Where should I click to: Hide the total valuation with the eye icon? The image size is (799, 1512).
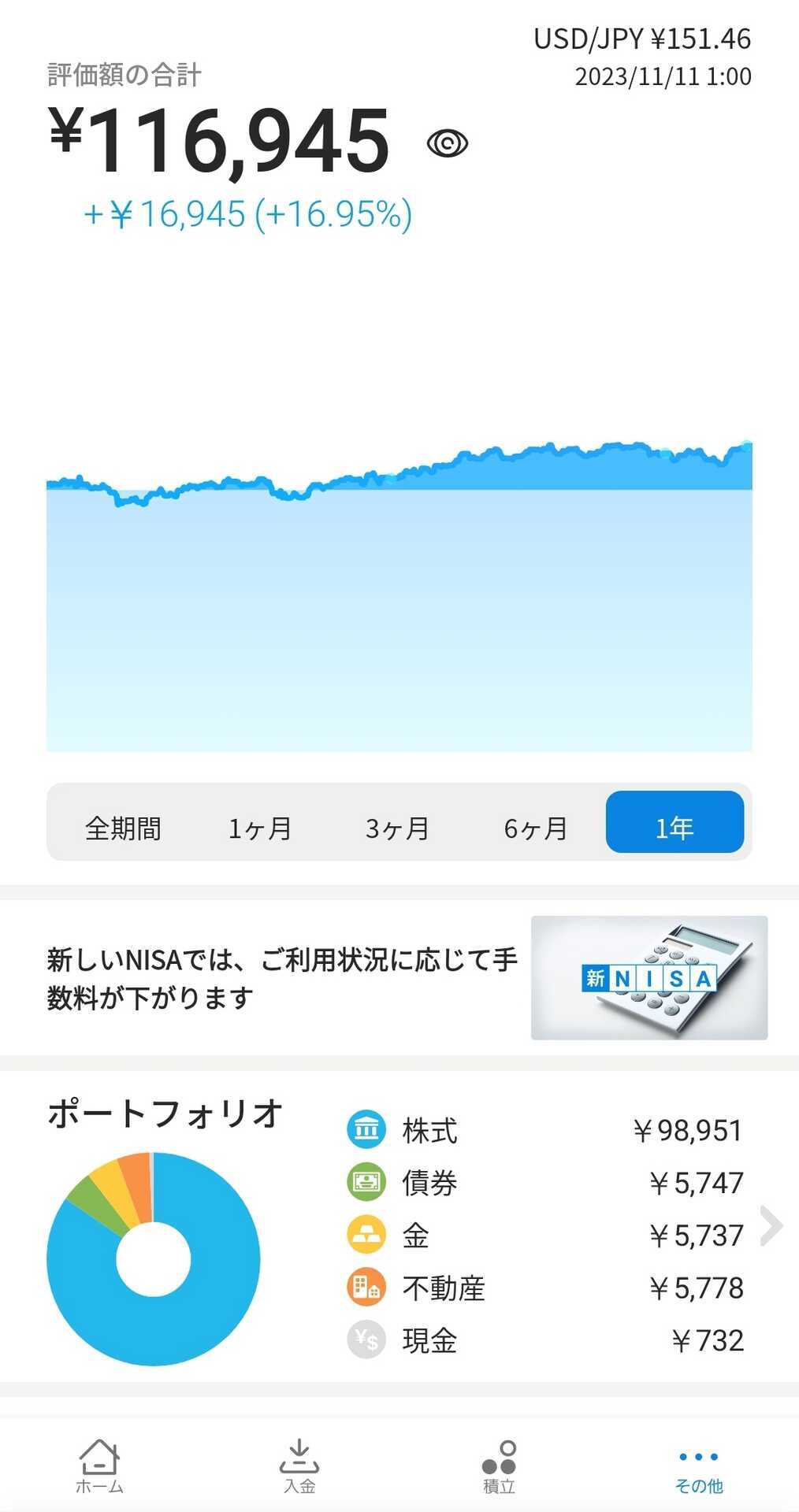point(447,143)
